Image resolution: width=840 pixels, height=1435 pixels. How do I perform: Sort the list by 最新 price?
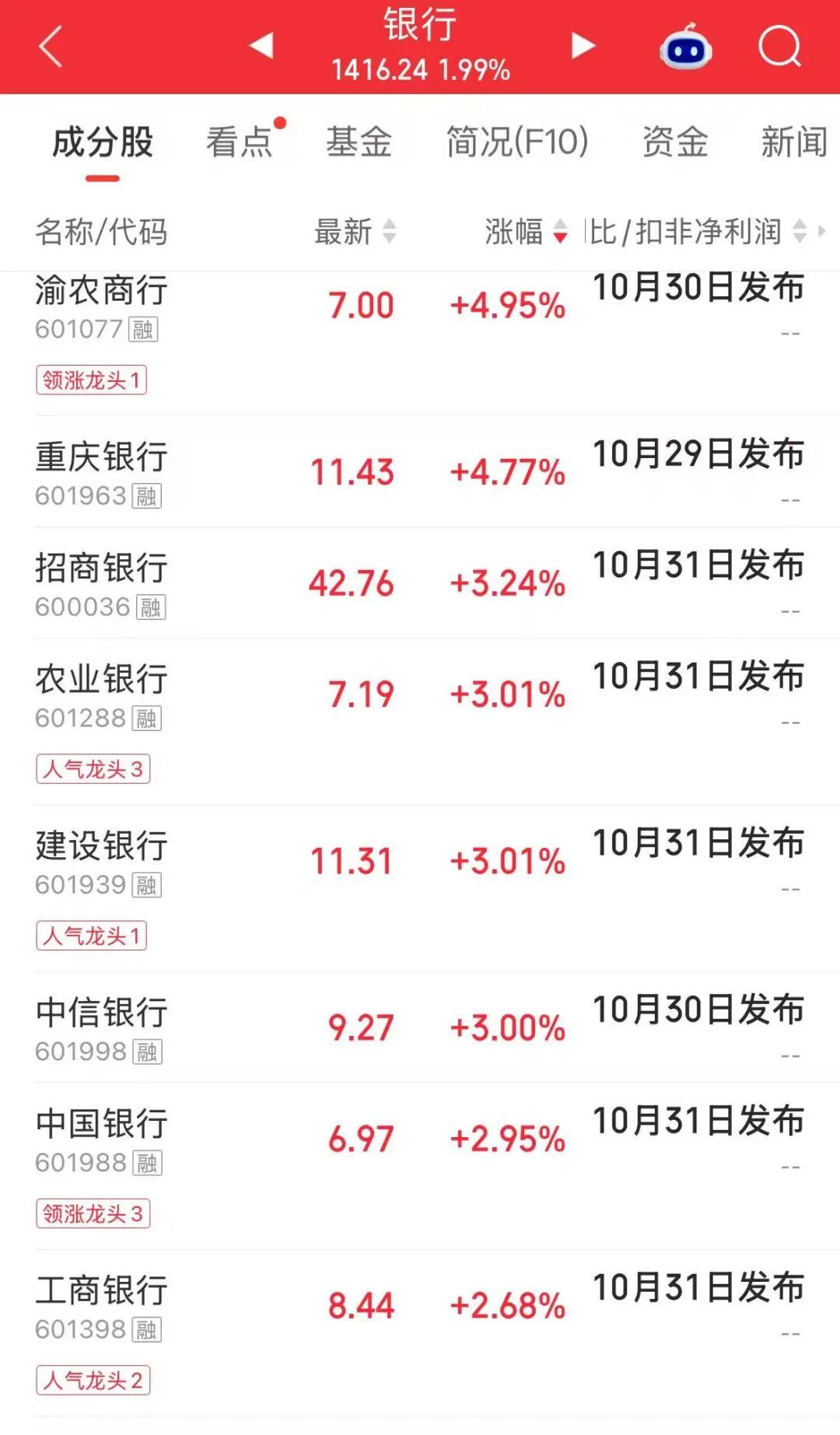coord(355,232)
